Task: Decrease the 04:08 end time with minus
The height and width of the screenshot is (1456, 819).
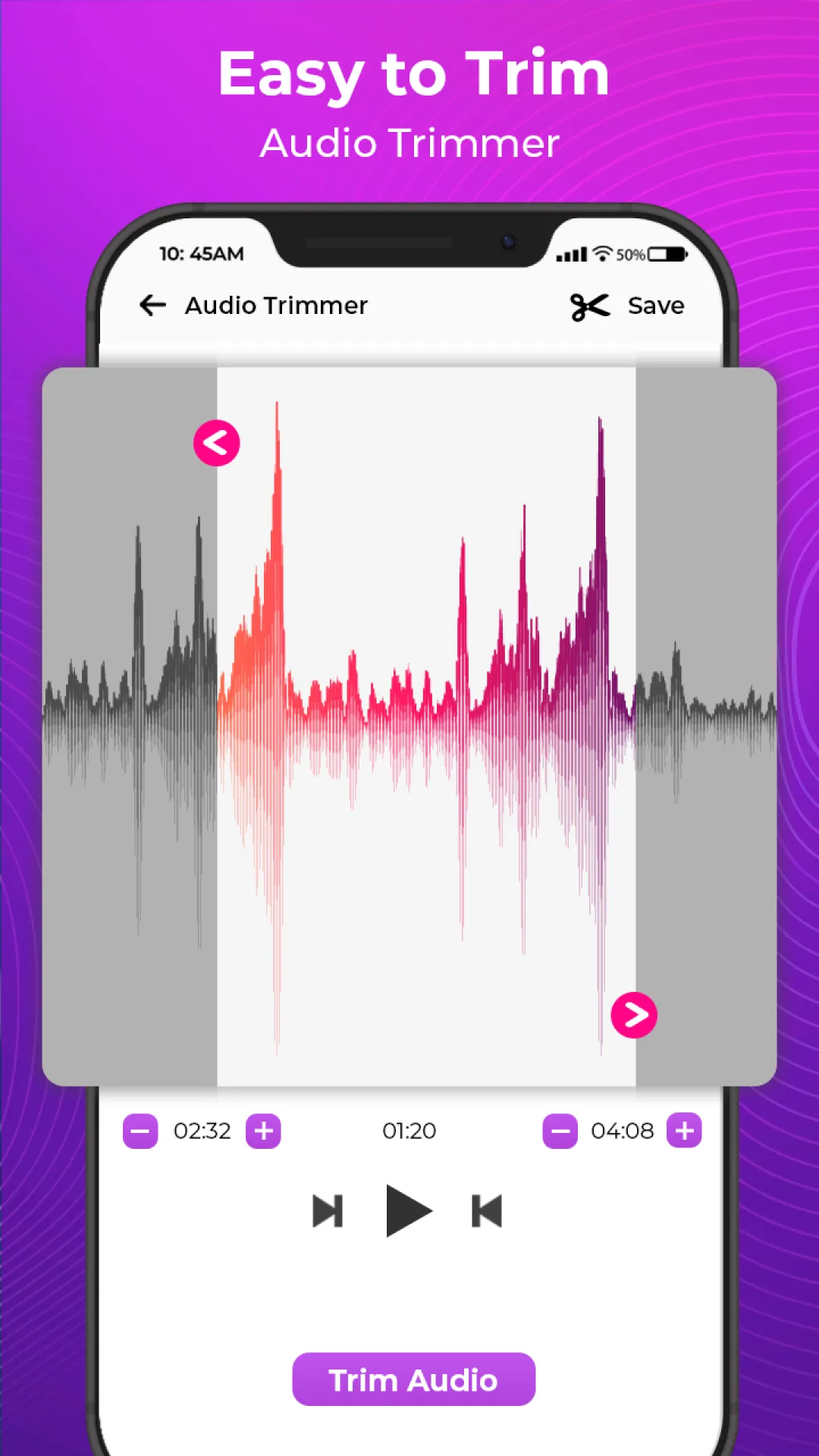Action: (x=561, y=1131)
